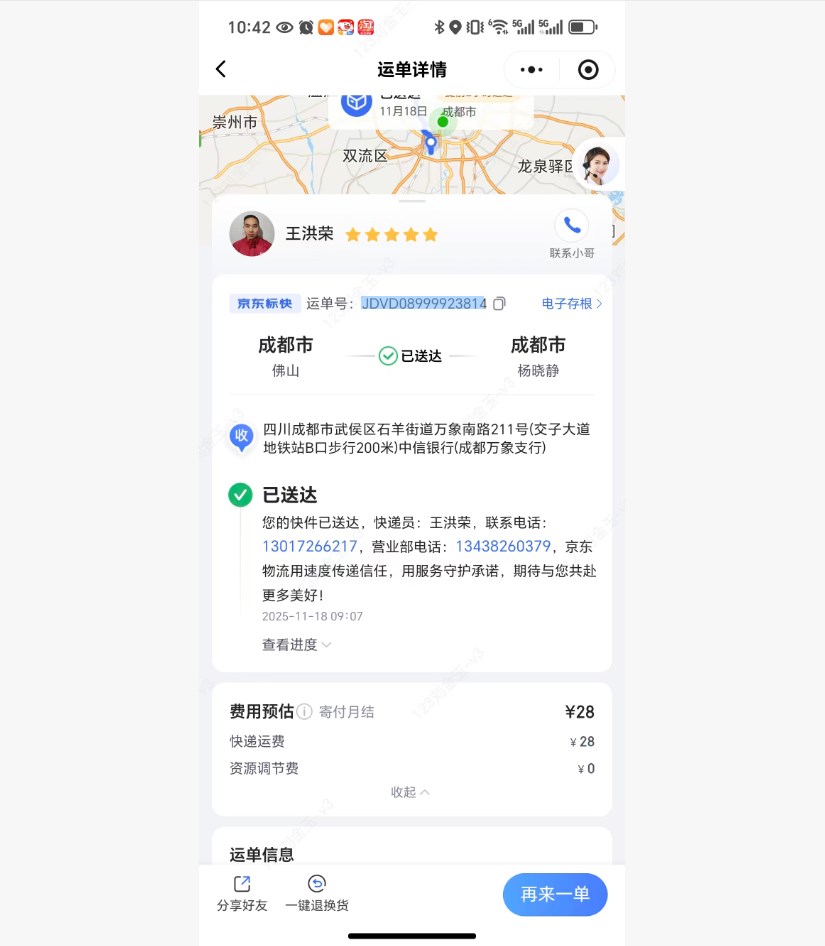Tap the info icon beside 费用预估
825x946 pixels.
304,712
